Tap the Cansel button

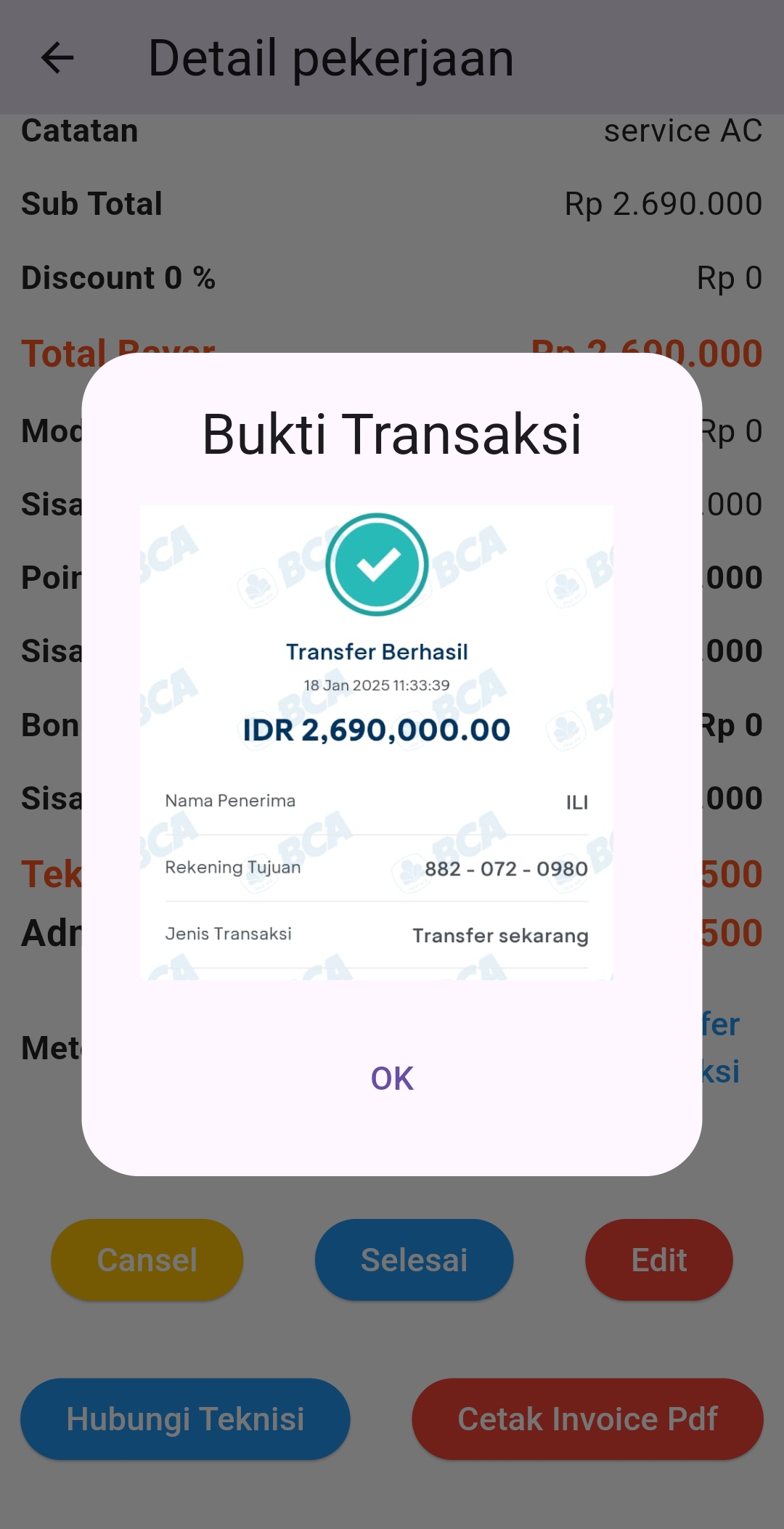coord(147,1260)
